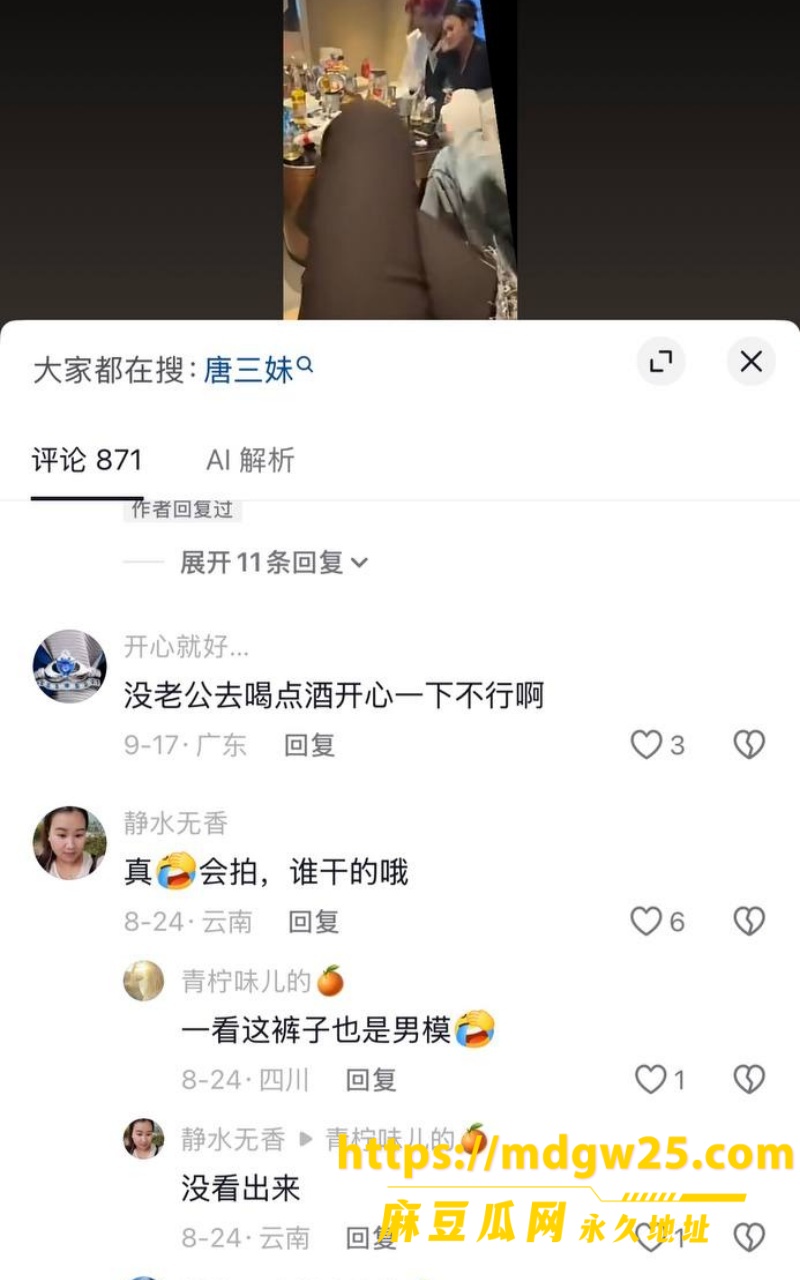Dislike 青柠味儿的 comment about 男模

pos(749,1079)
